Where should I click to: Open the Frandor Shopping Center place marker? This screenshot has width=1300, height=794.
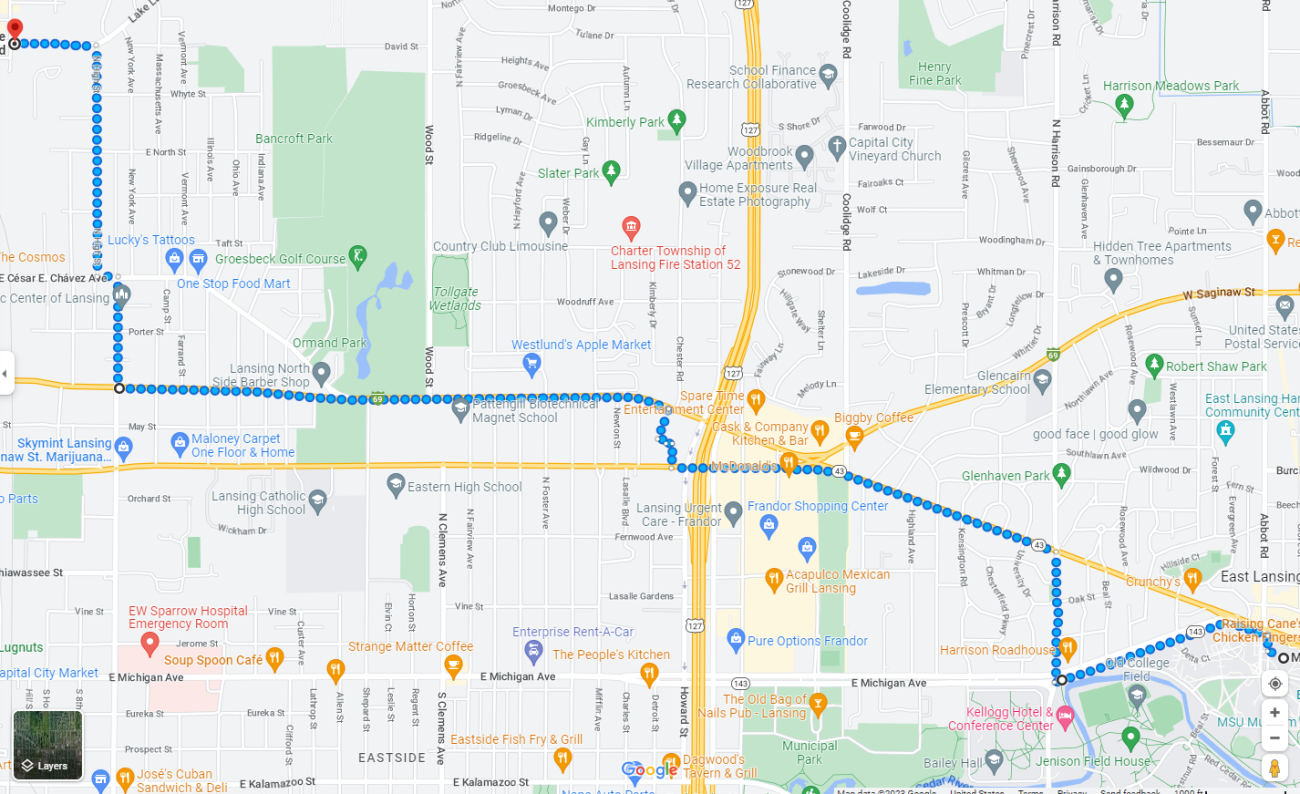769,523
